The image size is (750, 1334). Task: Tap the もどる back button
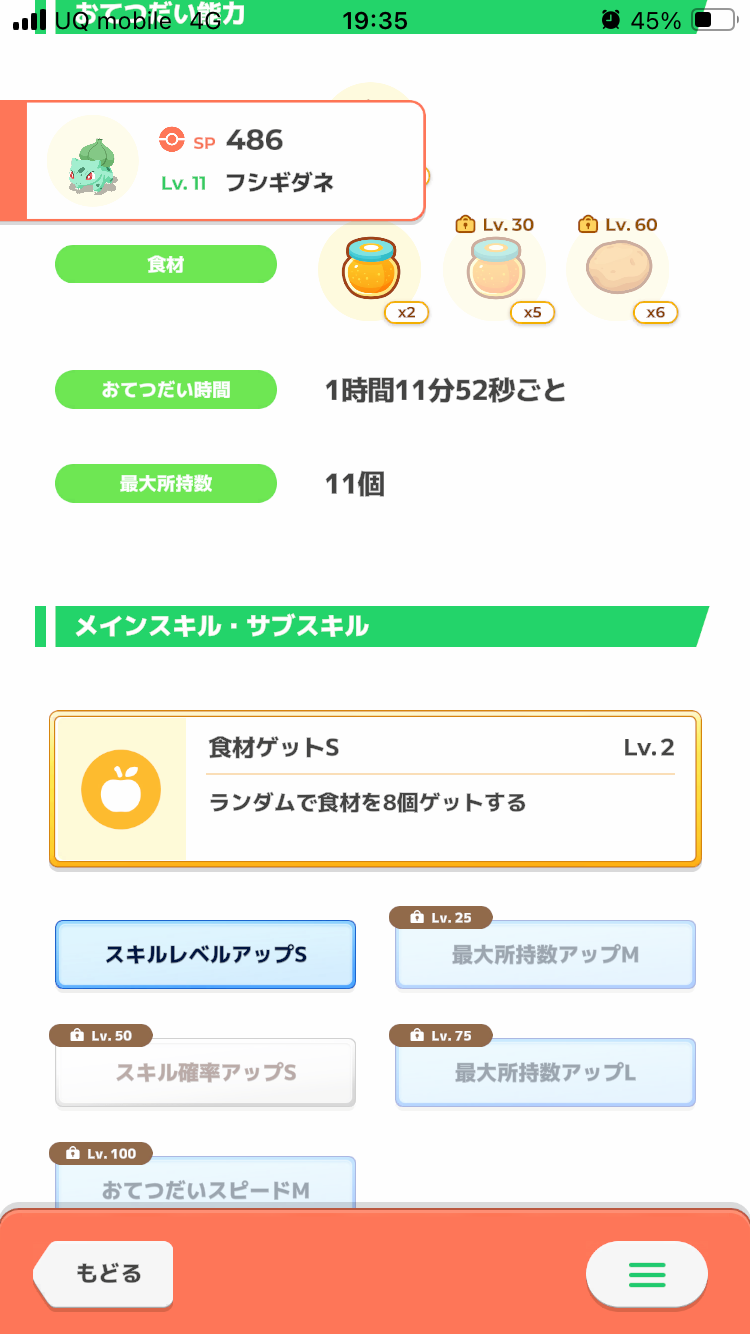tap(105, 1274)
